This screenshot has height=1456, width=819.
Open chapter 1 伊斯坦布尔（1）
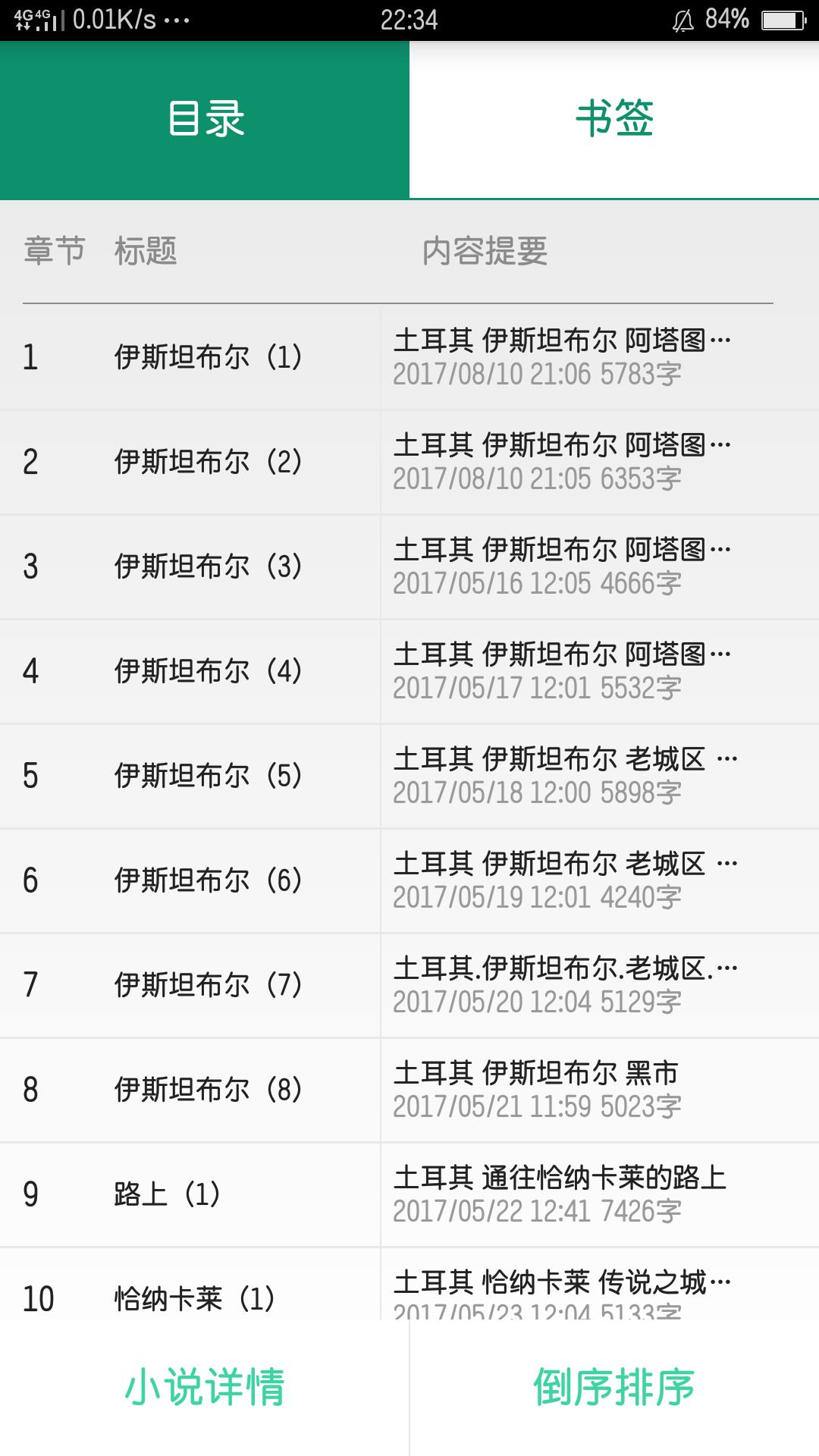[x=379, y=356]
